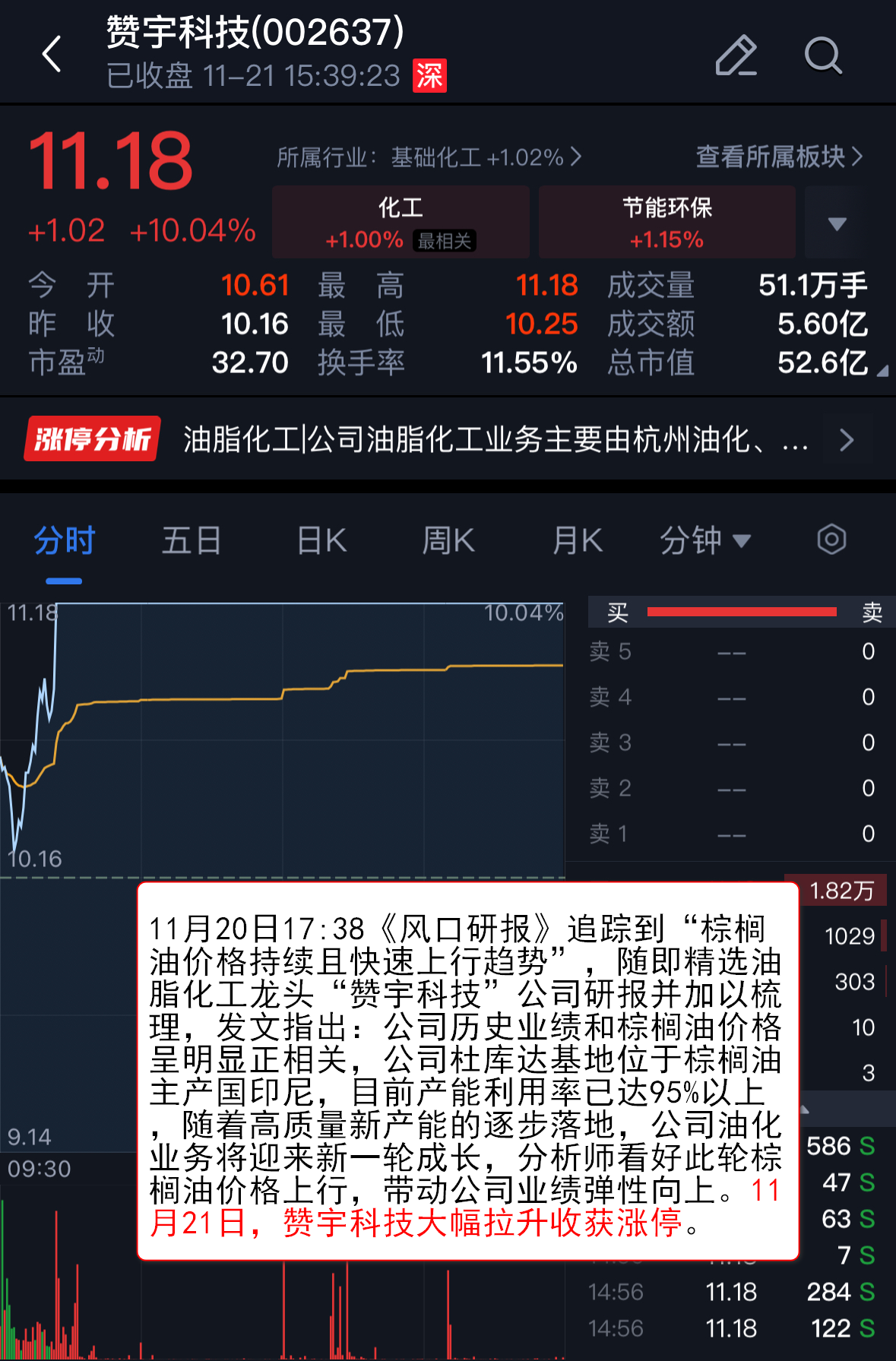
Task: Go back from the 赞宇科技 stock page
Action: click(52, 55)
